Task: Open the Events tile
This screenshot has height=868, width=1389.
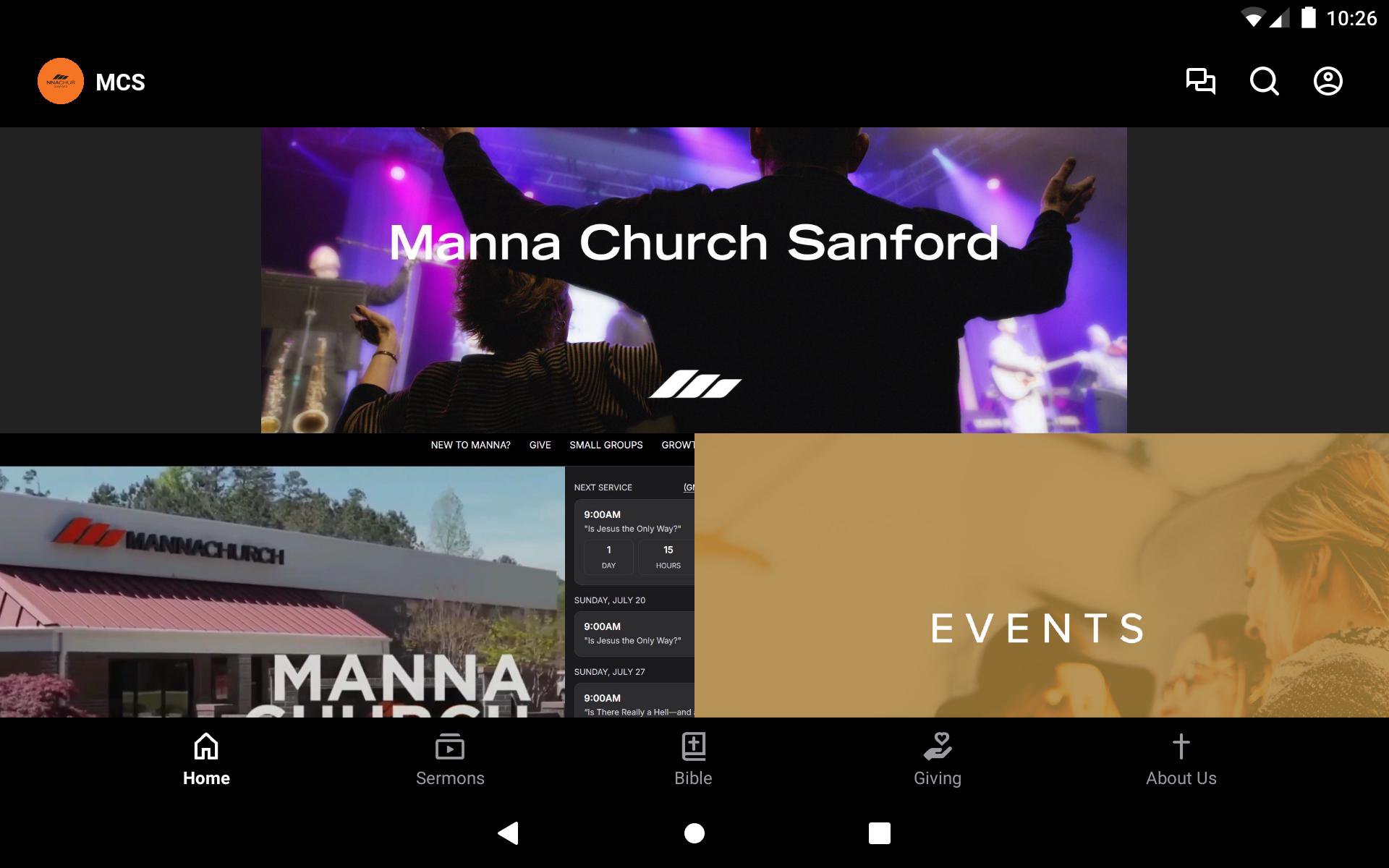Action: [x=1041, y=575]
